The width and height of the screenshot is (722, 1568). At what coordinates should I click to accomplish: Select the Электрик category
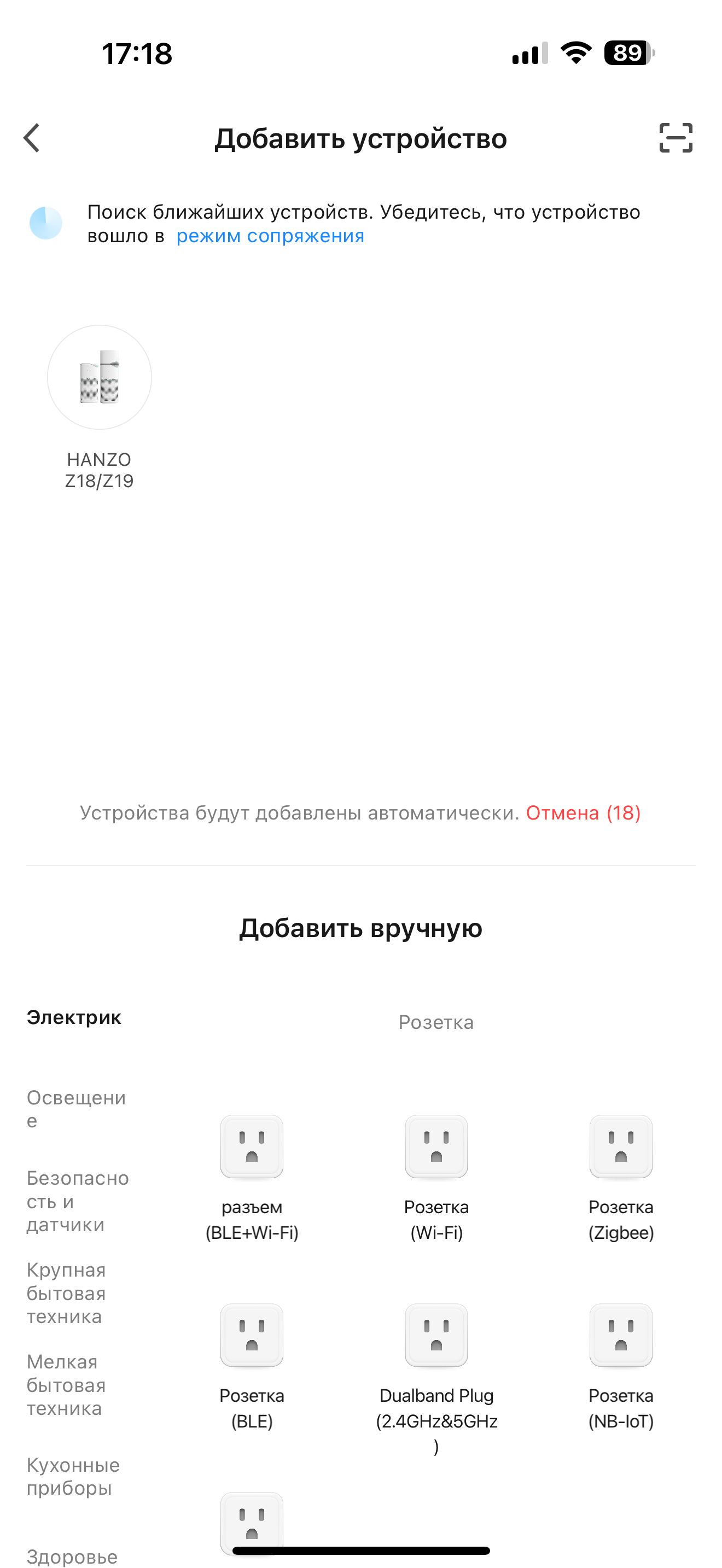point(74,1017)
